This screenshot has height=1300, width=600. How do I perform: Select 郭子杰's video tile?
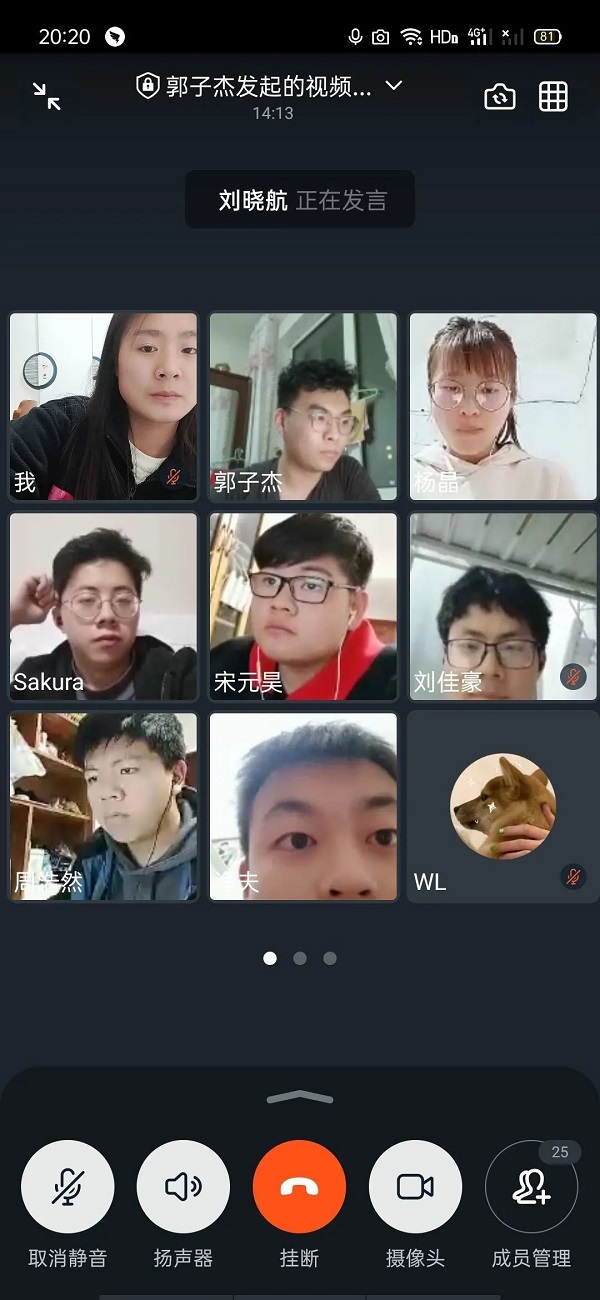click(x=303, y=406)
